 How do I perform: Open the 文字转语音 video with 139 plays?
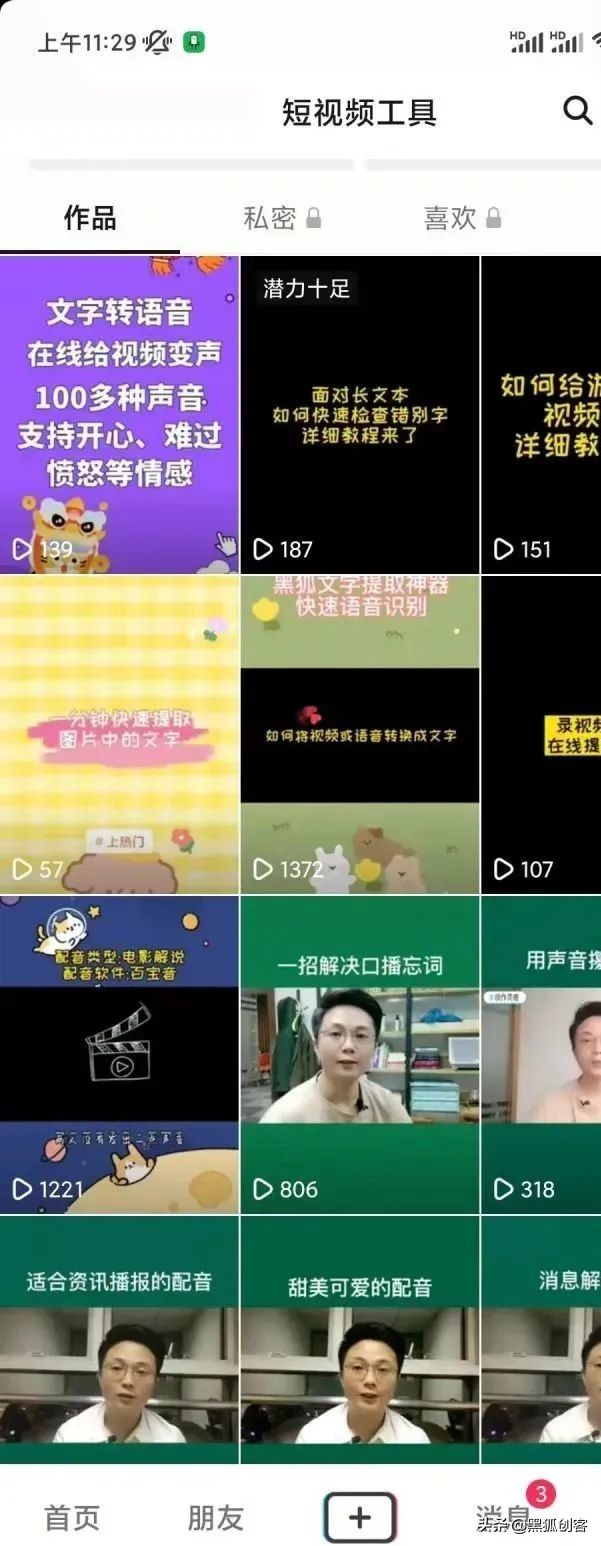[119, 414]
